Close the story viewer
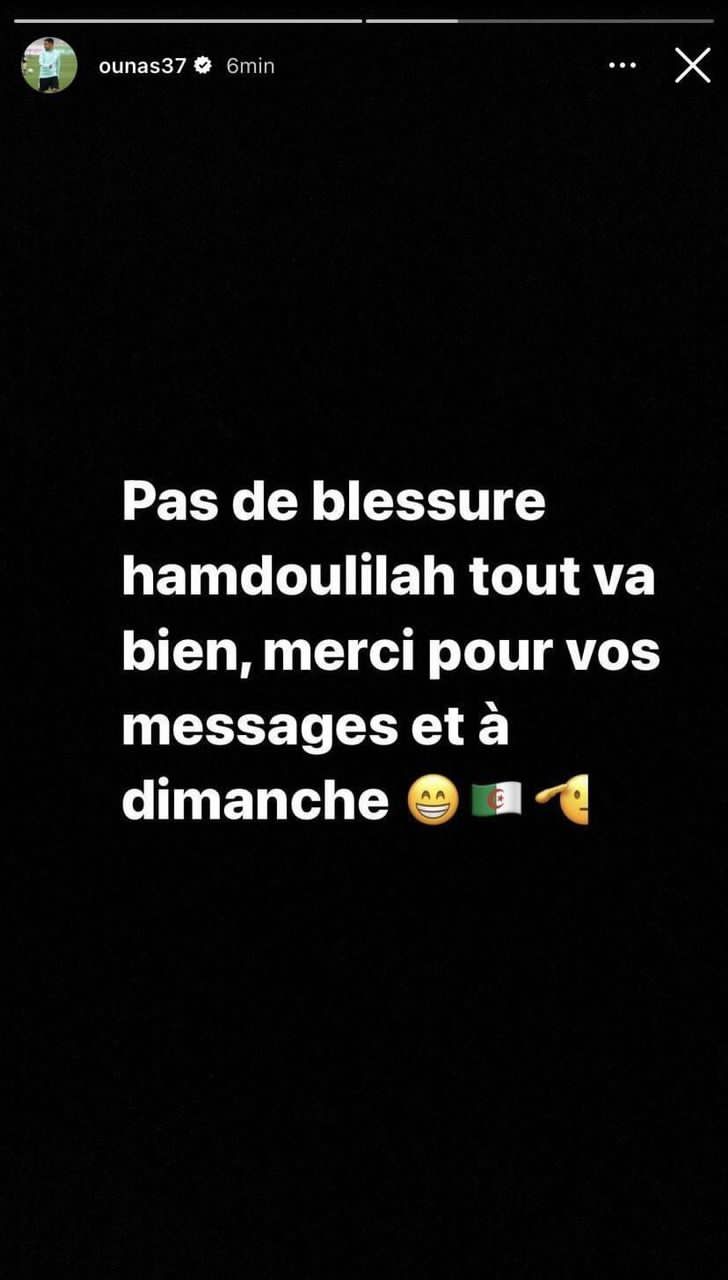 pos(692,65)
